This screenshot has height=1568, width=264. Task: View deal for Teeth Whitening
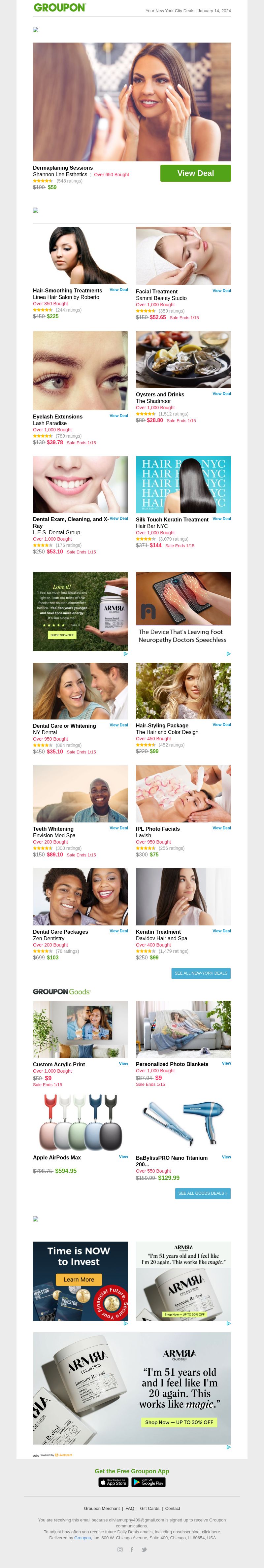tap(118, 828)
